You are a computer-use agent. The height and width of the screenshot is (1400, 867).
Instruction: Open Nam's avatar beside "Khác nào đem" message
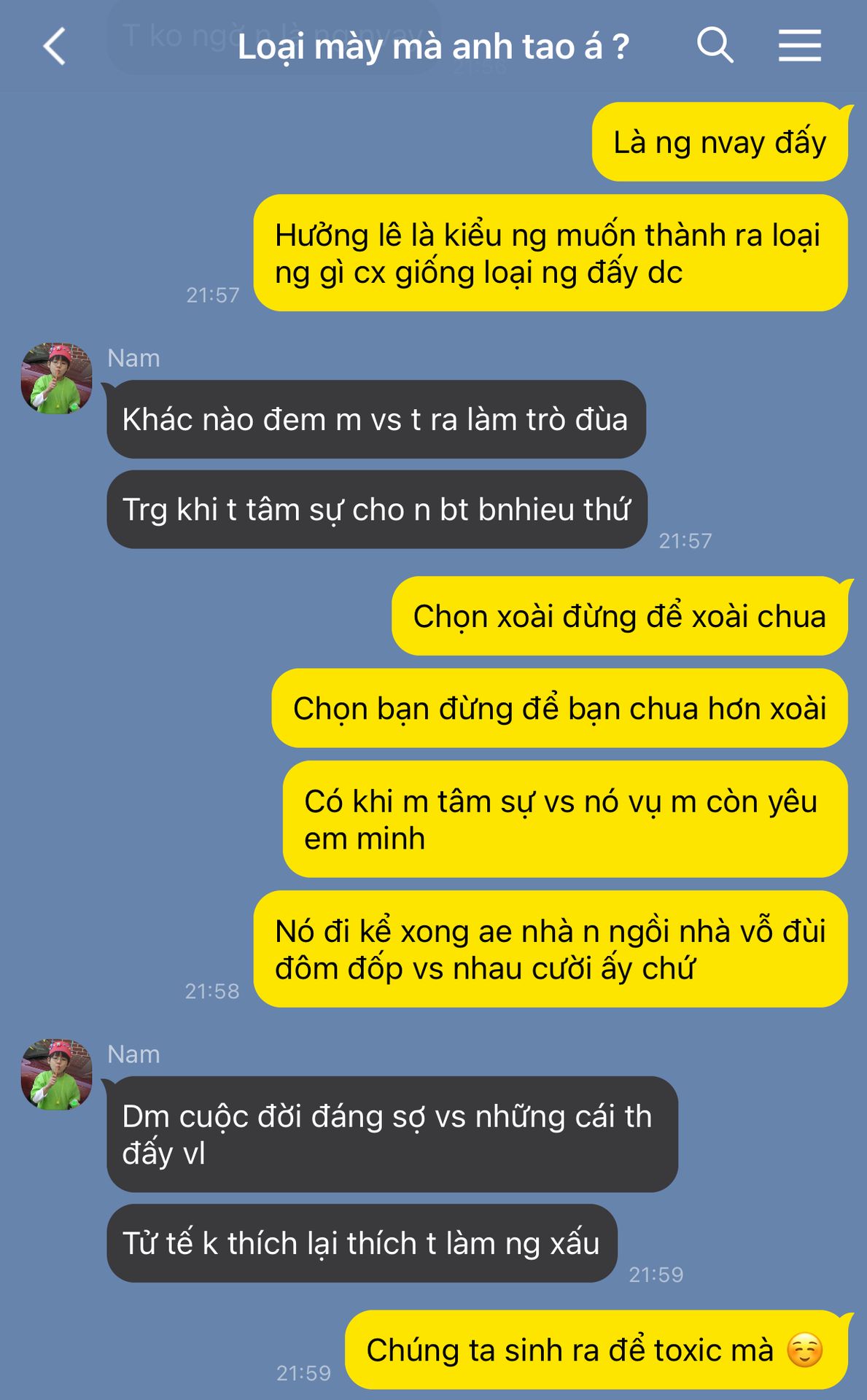[57, 378]
